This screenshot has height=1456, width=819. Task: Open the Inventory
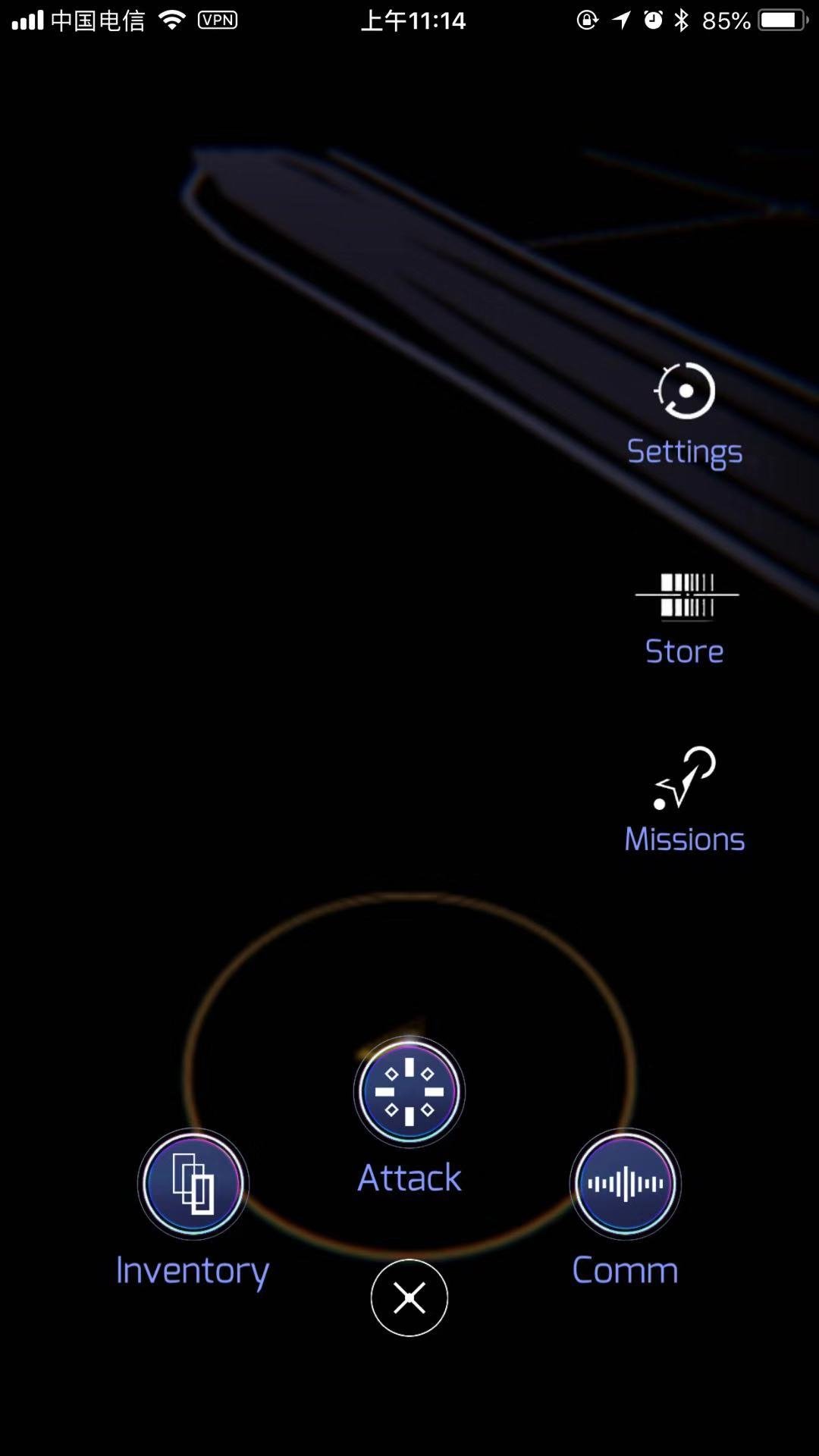coord(193,1184)
